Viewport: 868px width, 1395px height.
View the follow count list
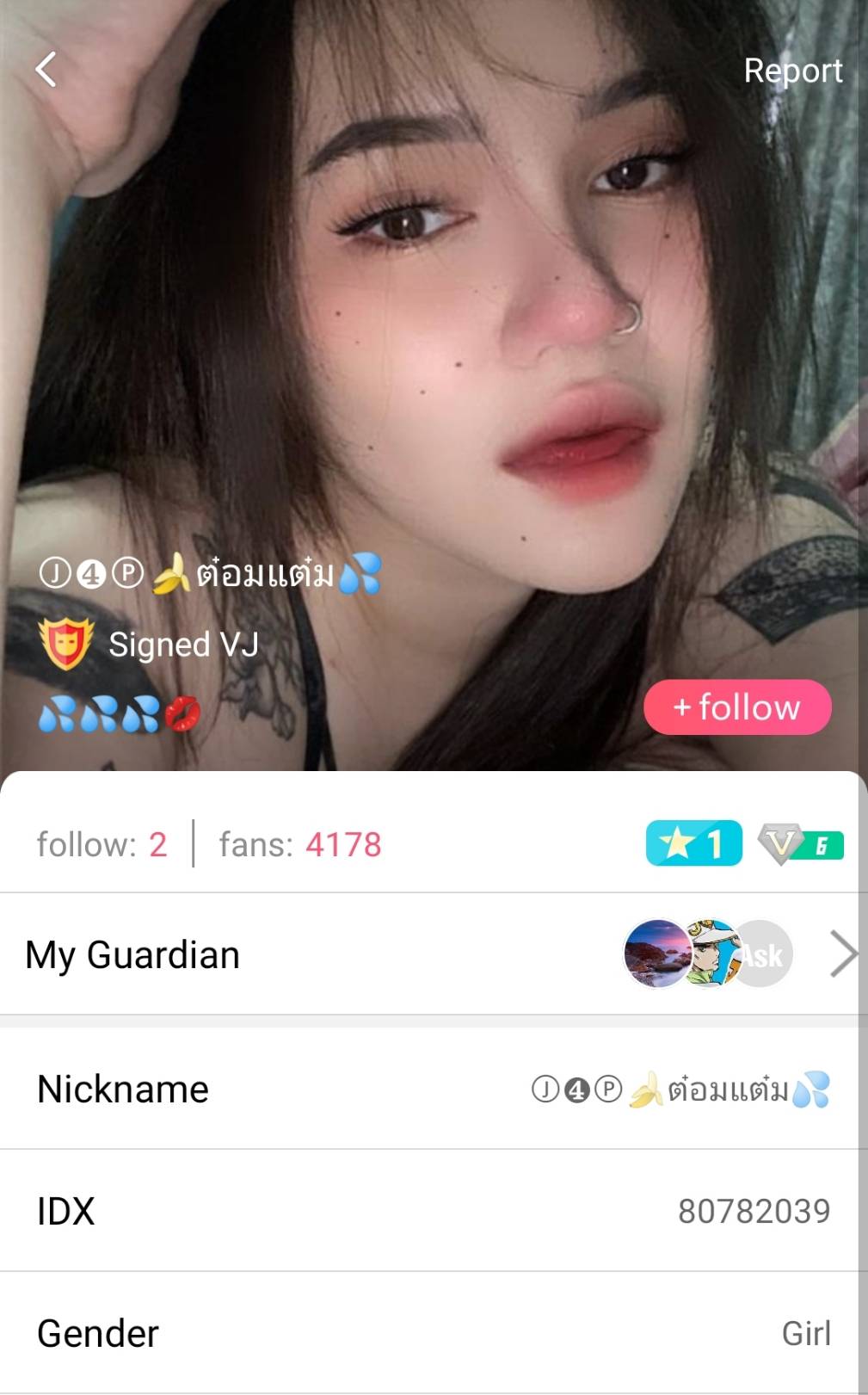click(102, 844)
